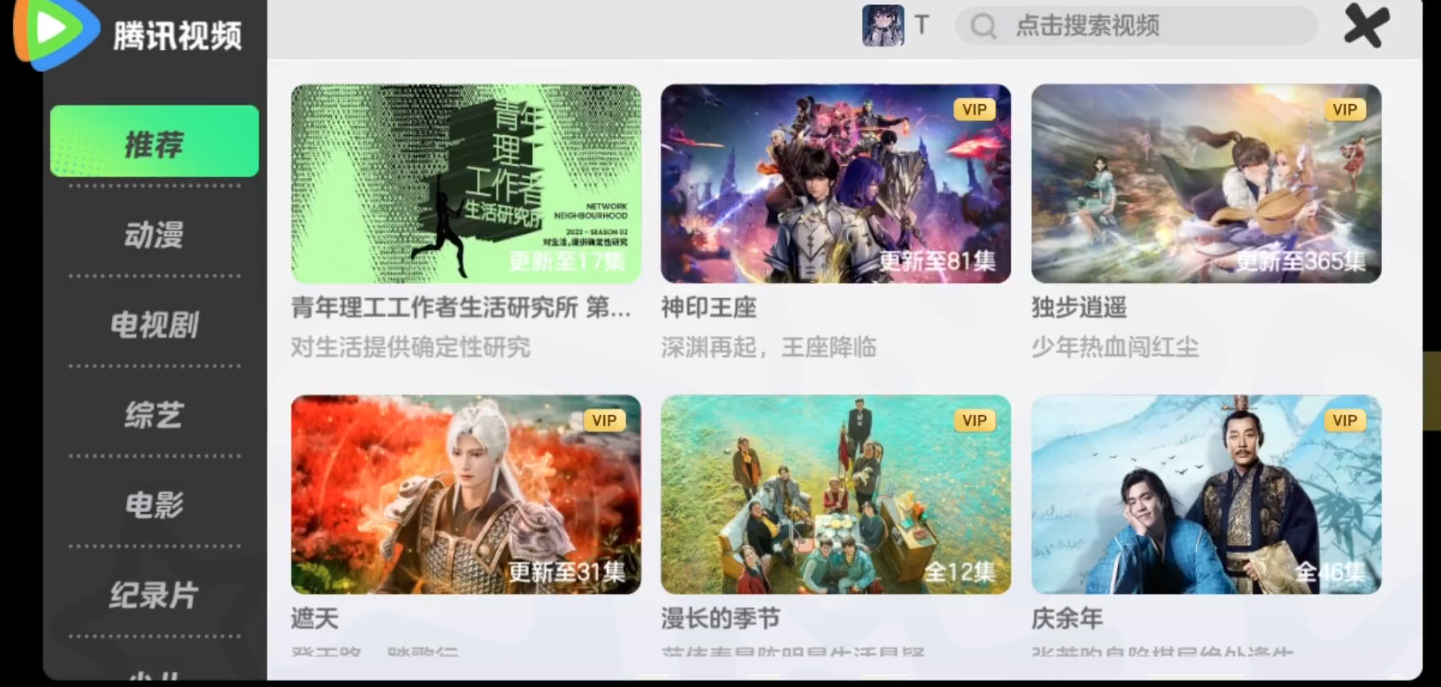Open the 神印王座 video card
The height and width of the screenshot is (687, 1441).
coord(835,184)
